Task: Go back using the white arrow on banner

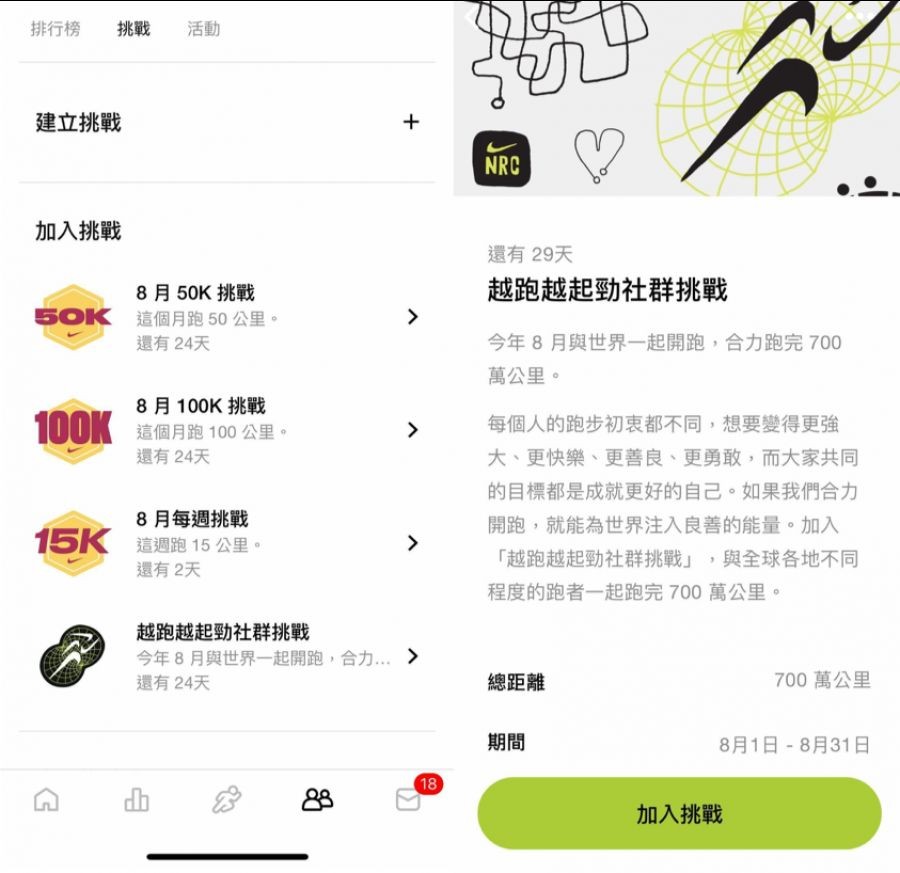Action: (472, 14)
